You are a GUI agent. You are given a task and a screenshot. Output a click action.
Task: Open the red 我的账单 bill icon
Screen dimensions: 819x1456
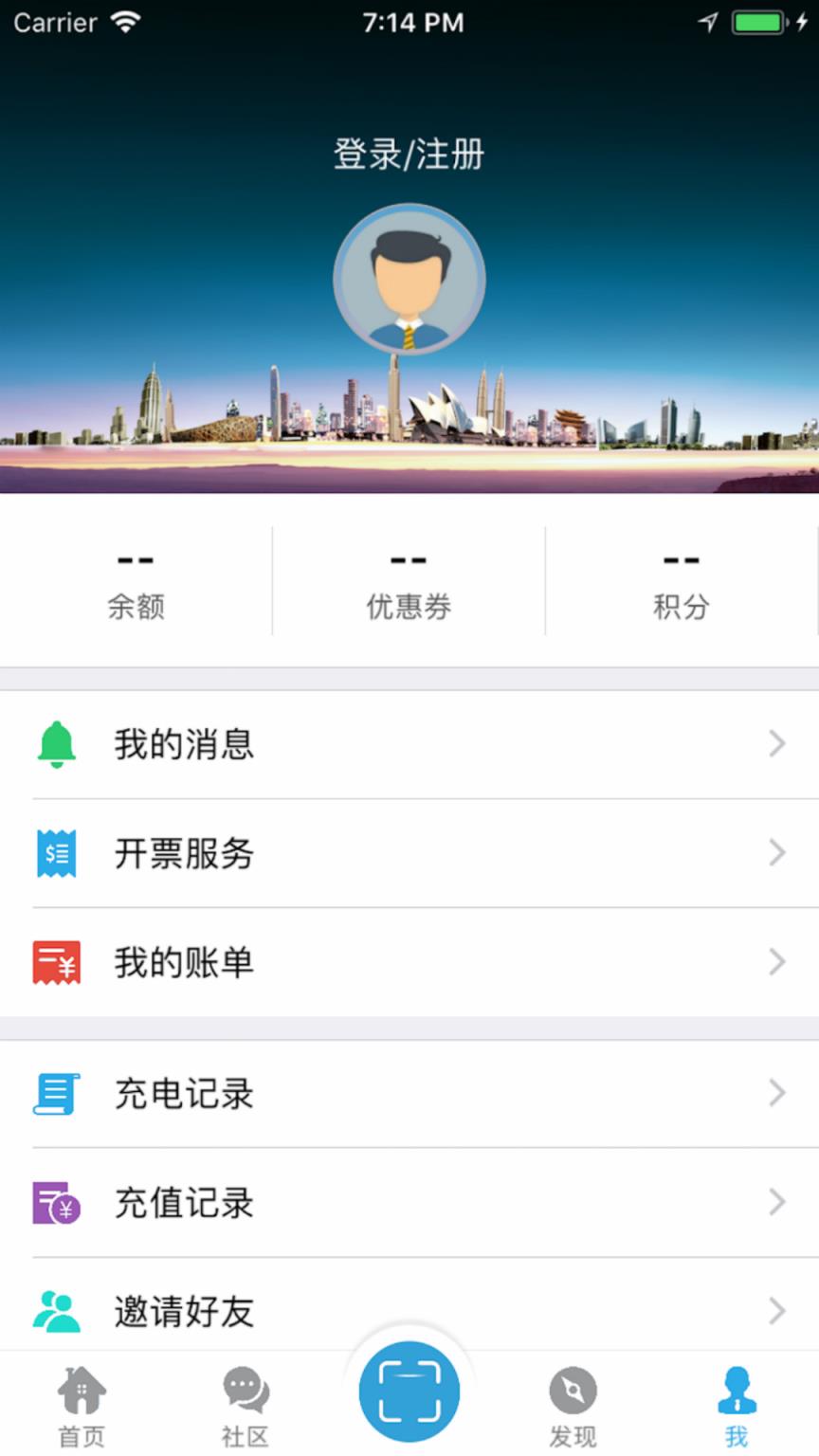tap(56, 963)
